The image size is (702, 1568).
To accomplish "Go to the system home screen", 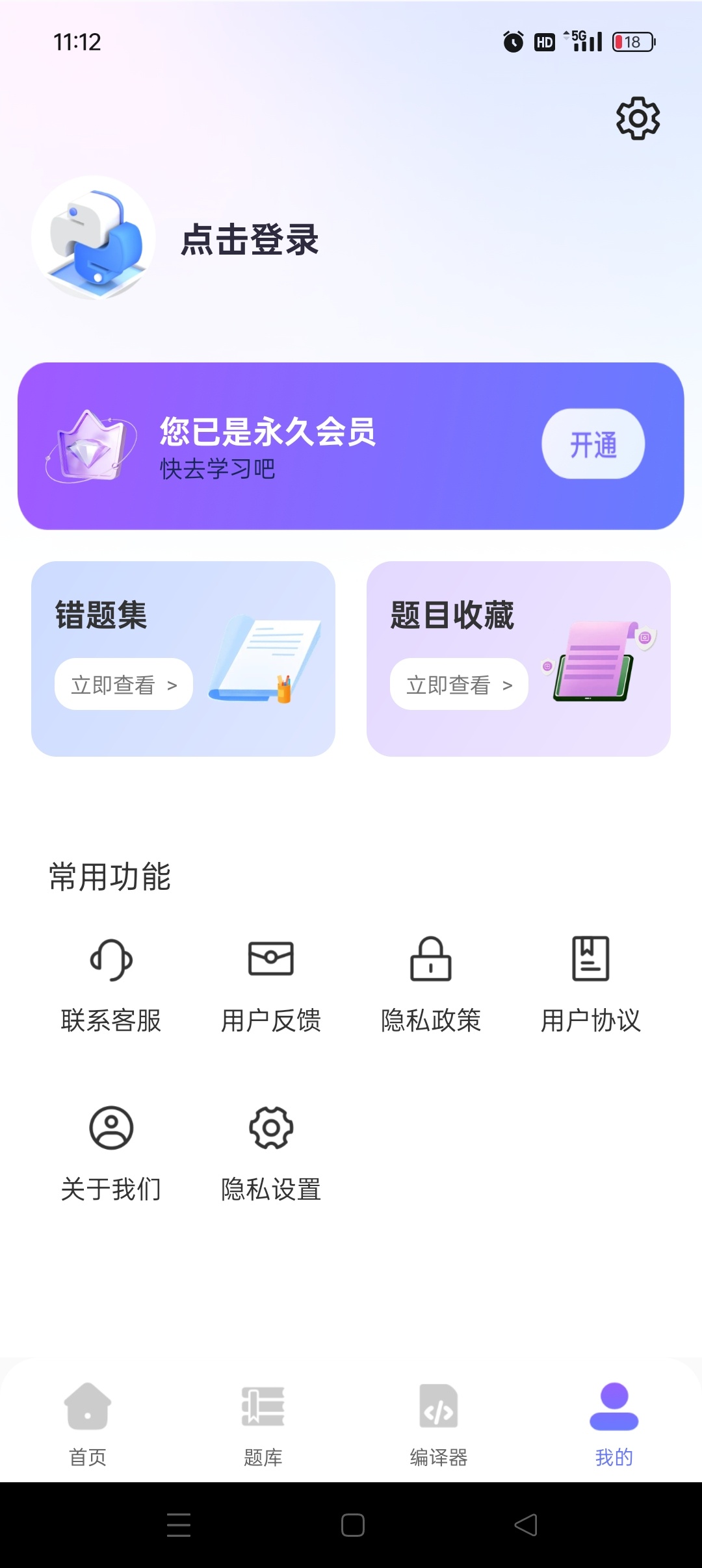I will [353, 1524].
